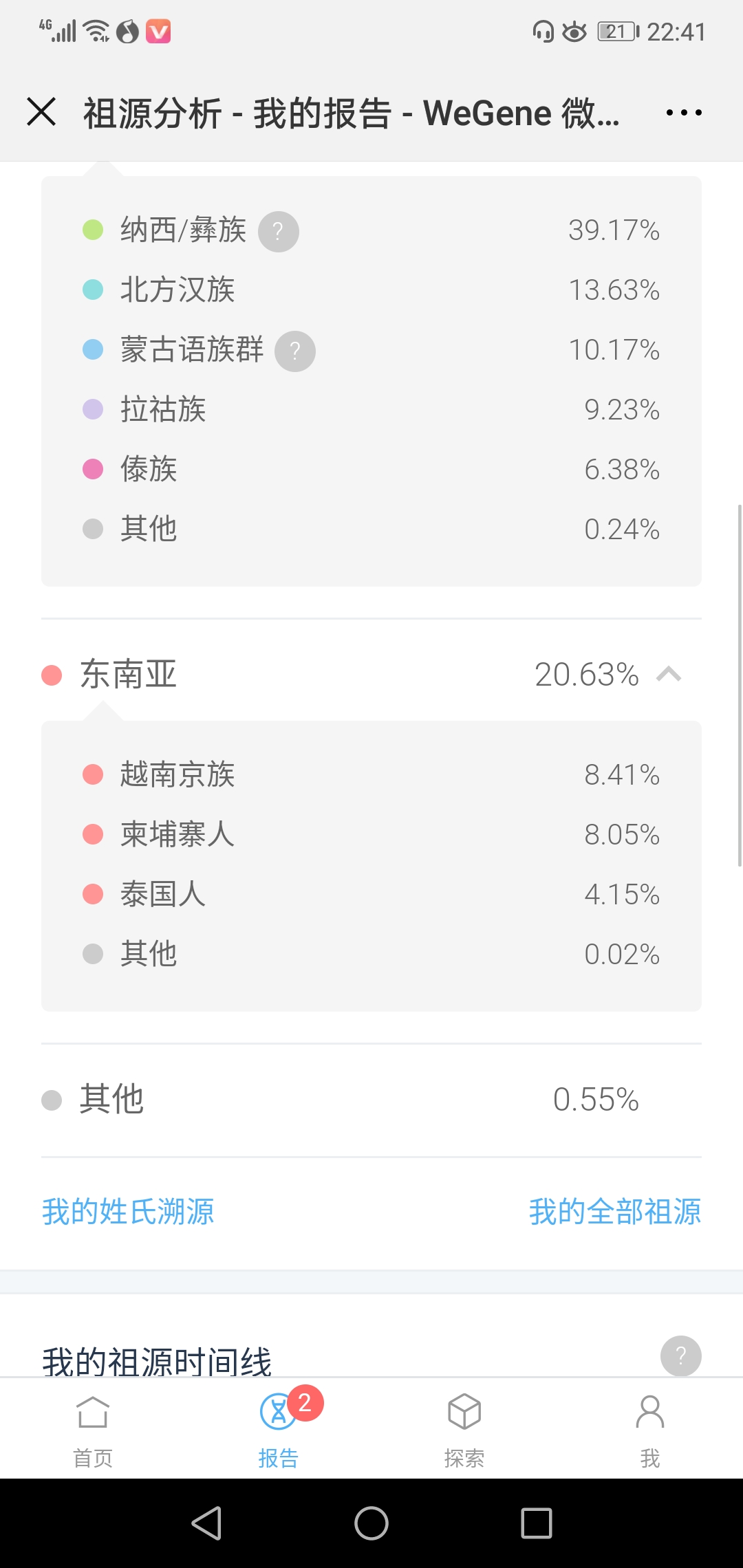Go back with the system back button
Image resolution: width=743 pixels, height=1568 pixels.
click(206, 1523)
